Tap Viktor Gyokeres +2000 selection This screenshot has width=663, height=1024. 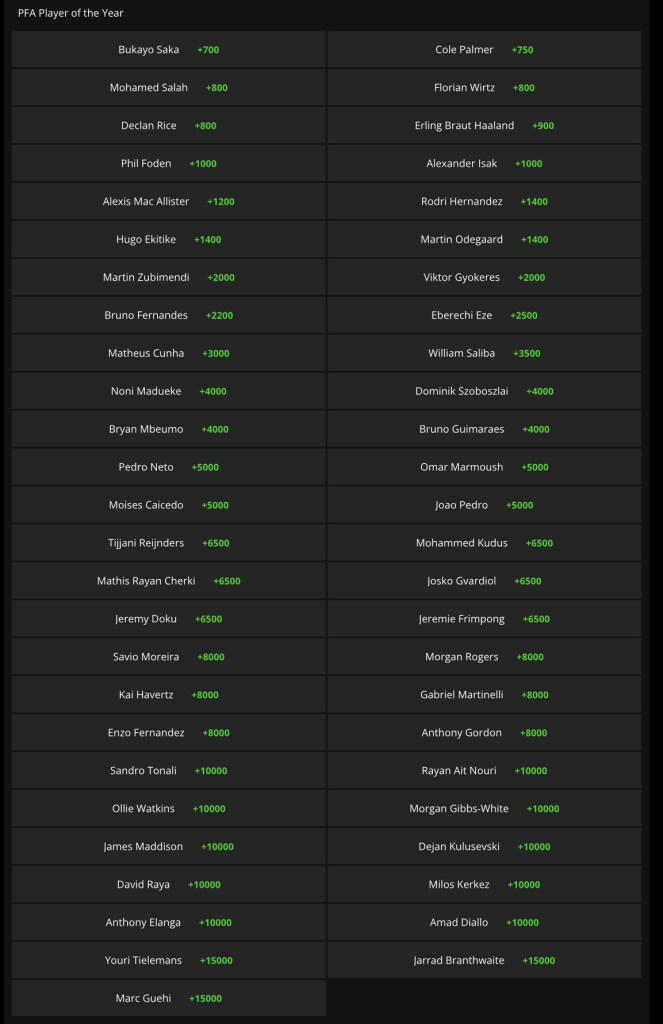point(484,277)
